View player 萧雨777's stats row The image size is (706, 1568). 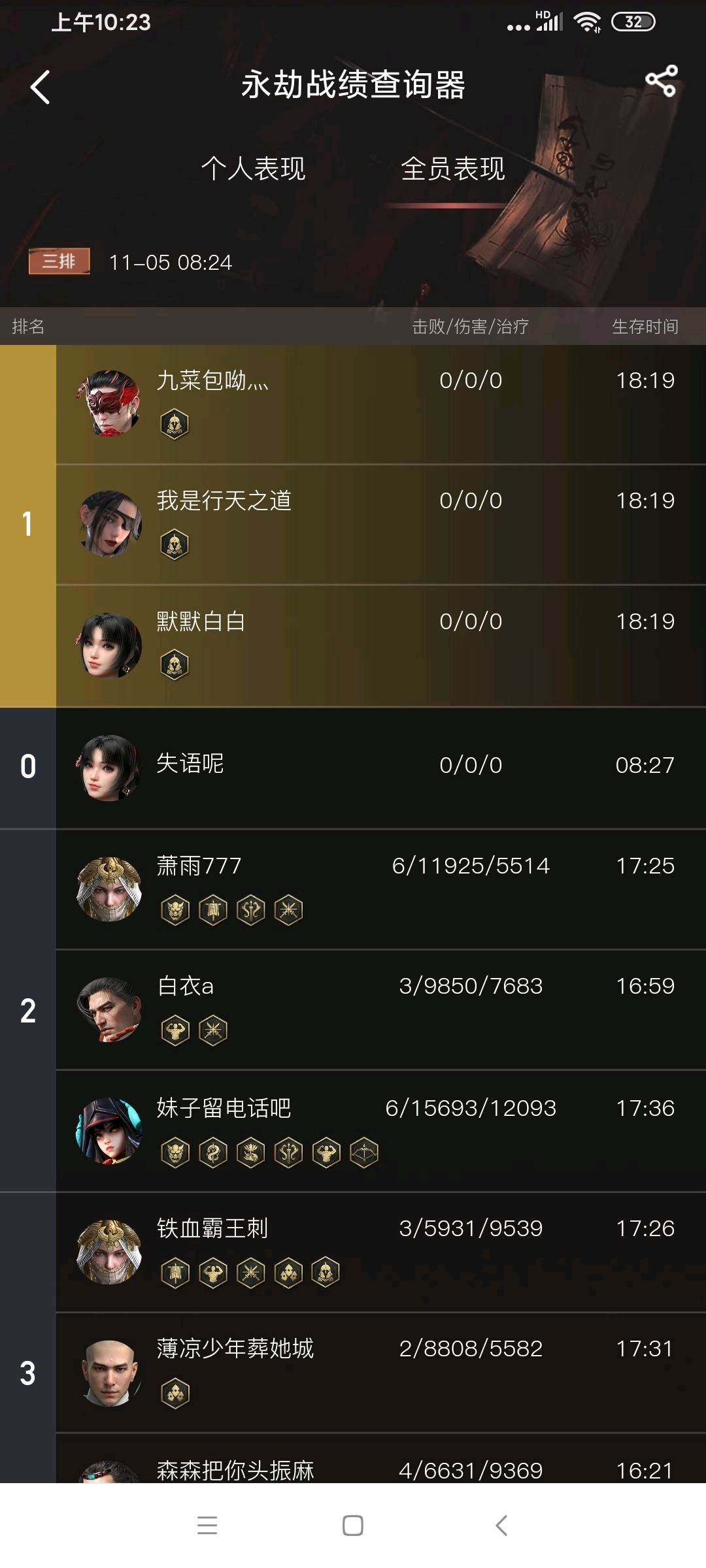point(381,889)
